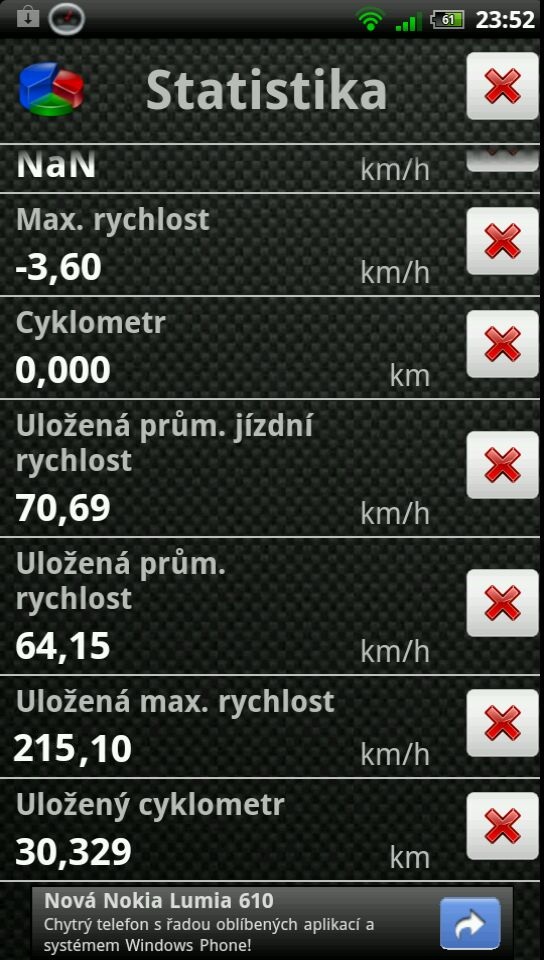Tap the blue arrow on the ad banner
544x960 pixels.
point(470,923)
